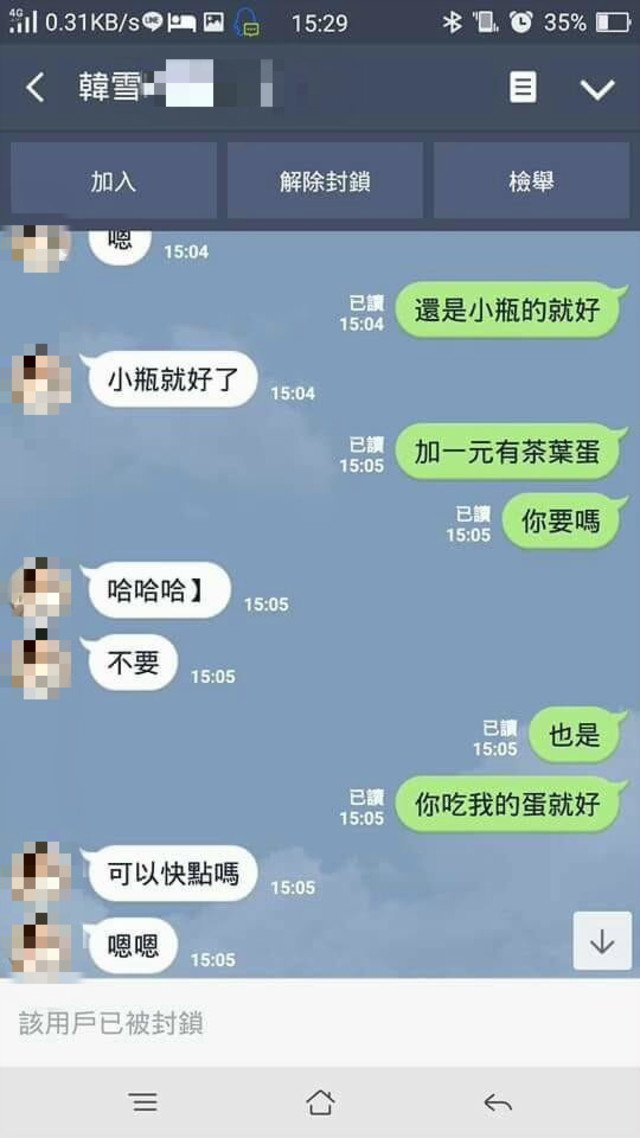The height and width of the screenshot is (1138, 640).
Task: Open the notes icon in header
Action: [522, 88]
